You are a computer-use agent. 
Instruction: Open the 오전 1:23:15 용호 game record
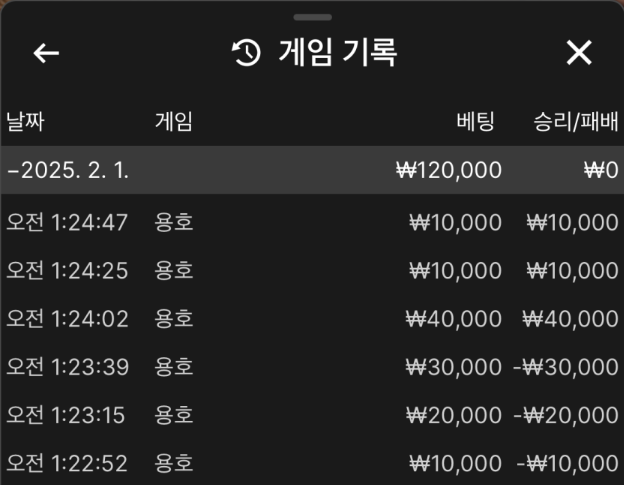[x=312, y=415]
